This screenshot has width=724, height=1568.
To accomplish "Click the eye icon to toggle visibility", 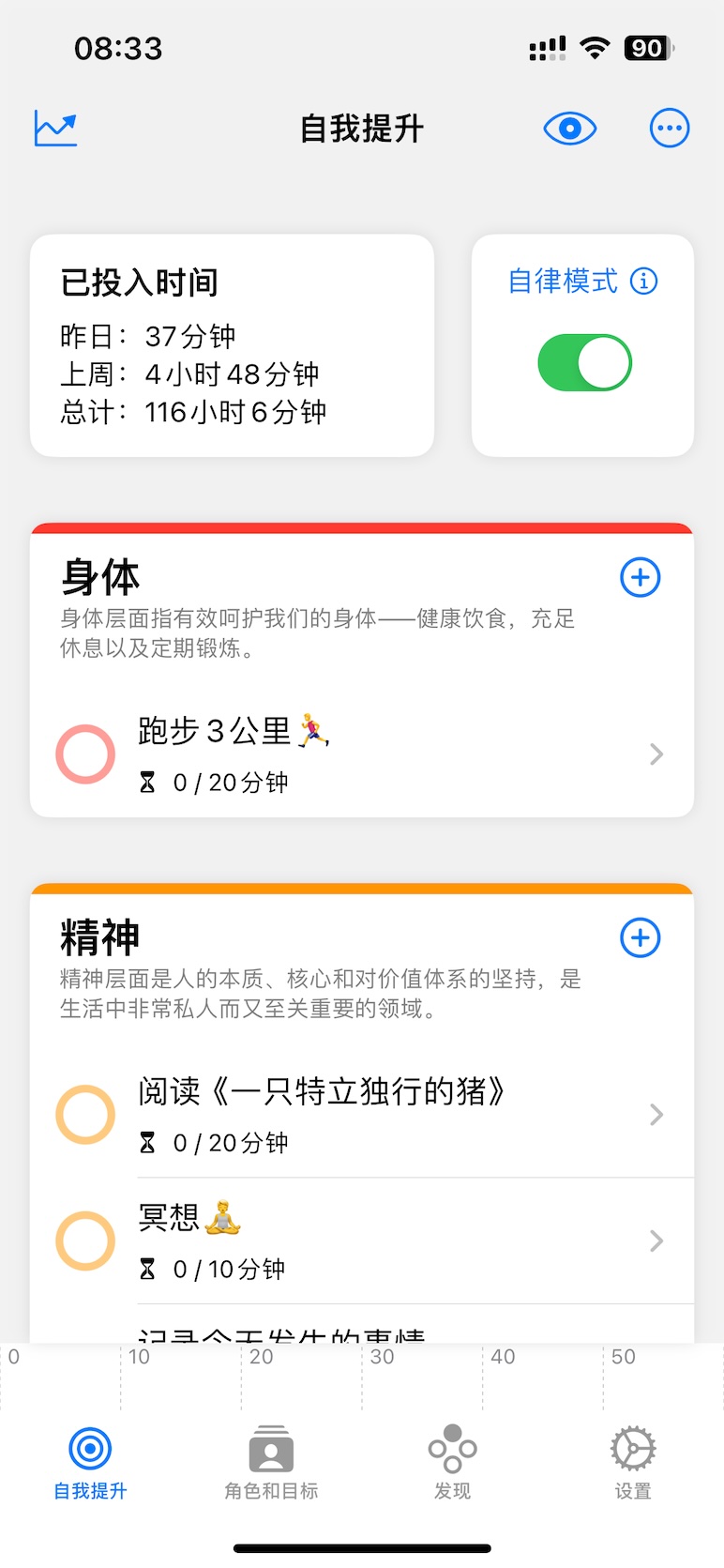I will click(x=569, y=129).
